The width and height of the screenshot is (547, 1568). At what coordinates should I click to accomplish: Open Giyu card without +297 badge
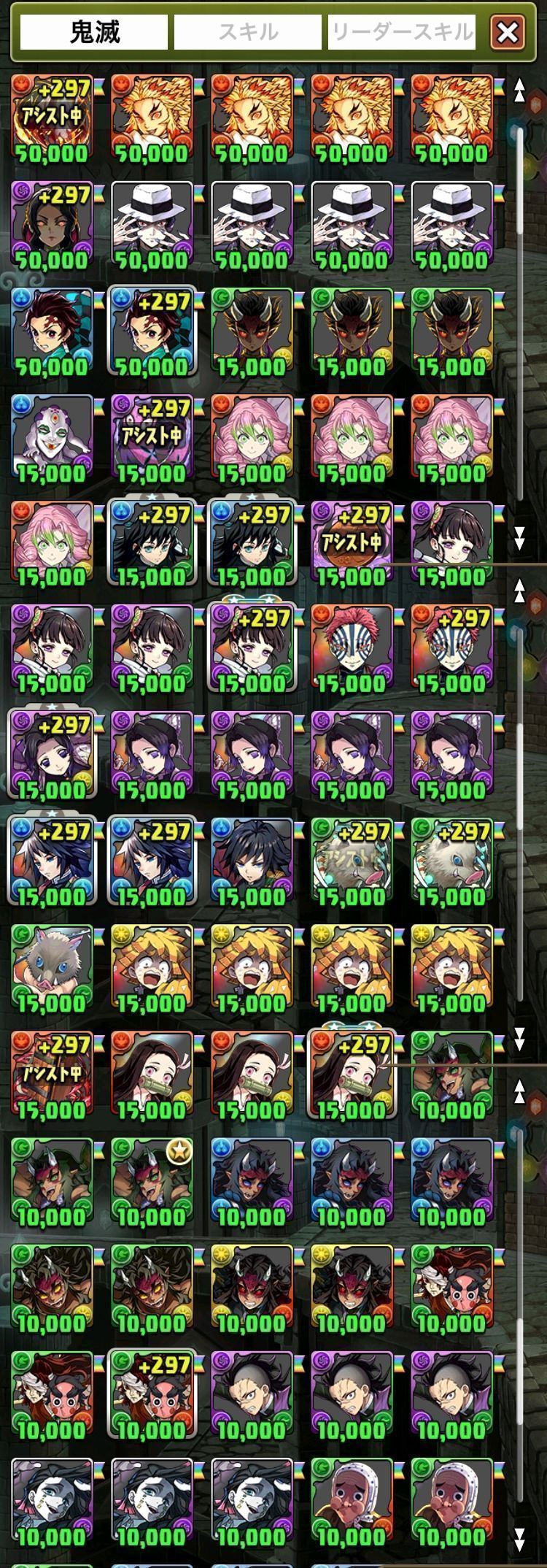[x=252, y=861]
